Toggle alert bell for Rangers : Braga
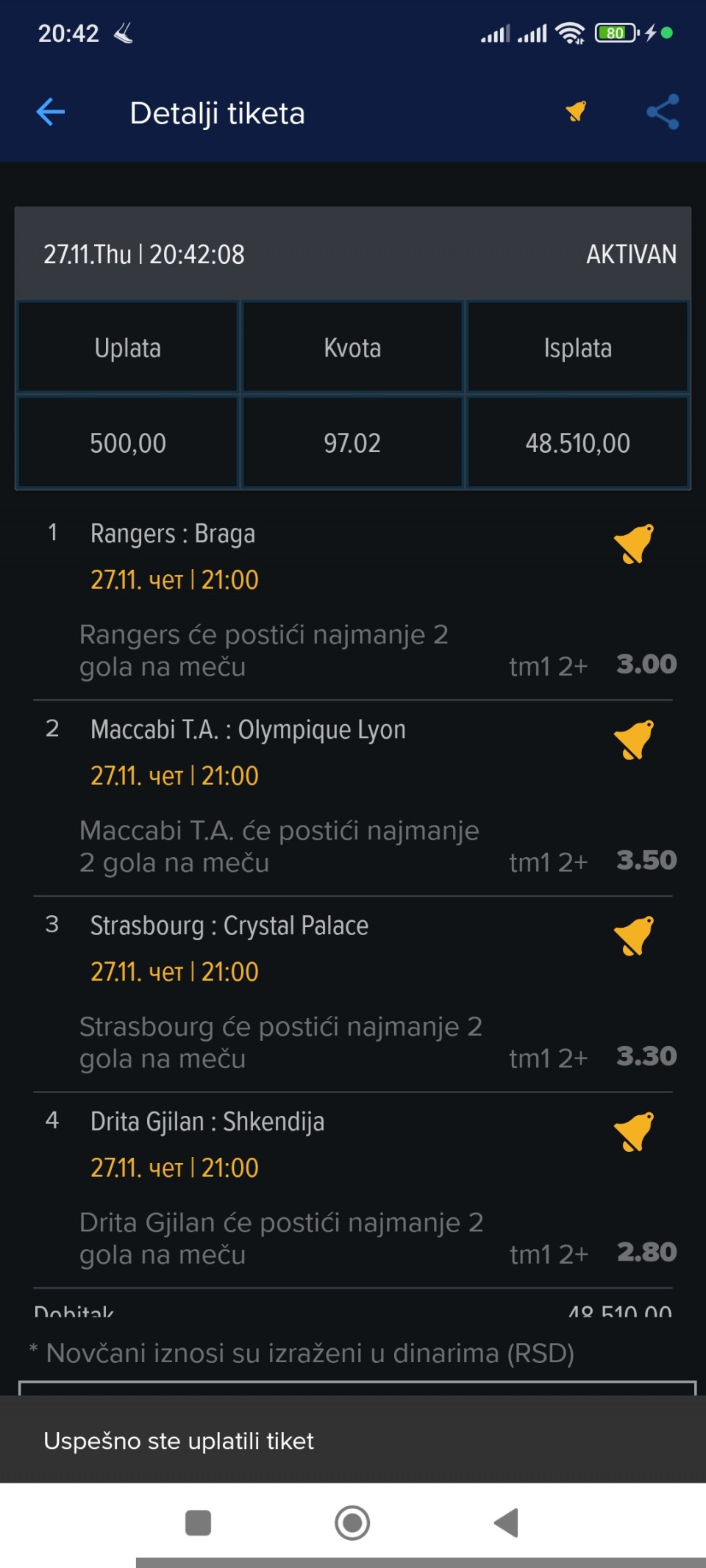 click(633, 544)
